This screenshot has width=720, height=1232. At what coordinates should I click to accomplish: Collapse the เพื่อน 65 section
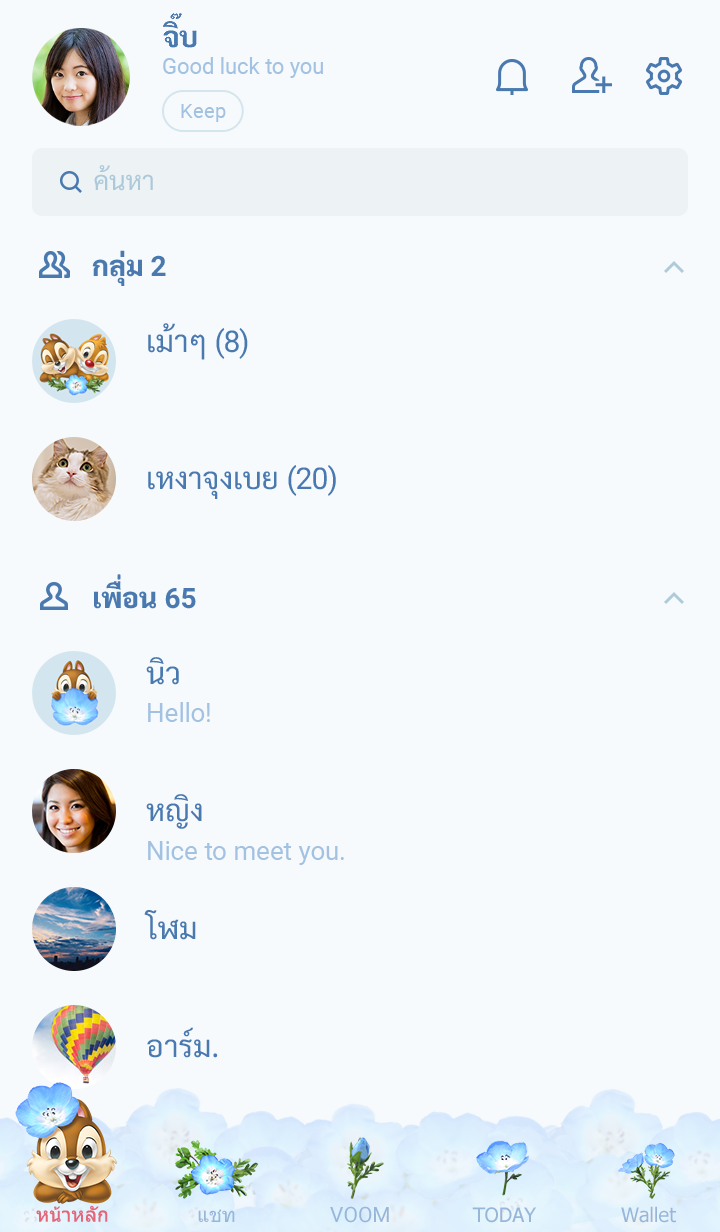click(x=674, y=598)
